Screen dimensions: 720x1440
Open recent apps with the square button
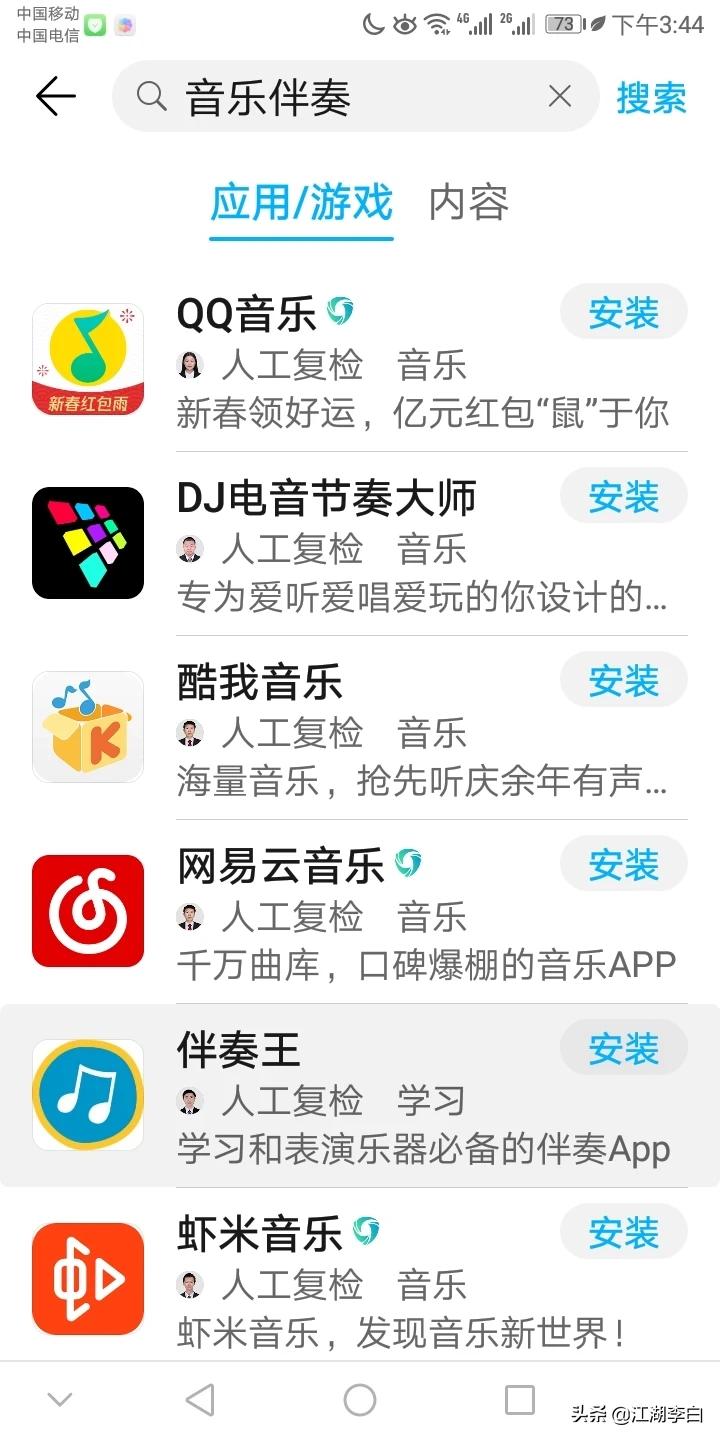tap(519, 1400)
